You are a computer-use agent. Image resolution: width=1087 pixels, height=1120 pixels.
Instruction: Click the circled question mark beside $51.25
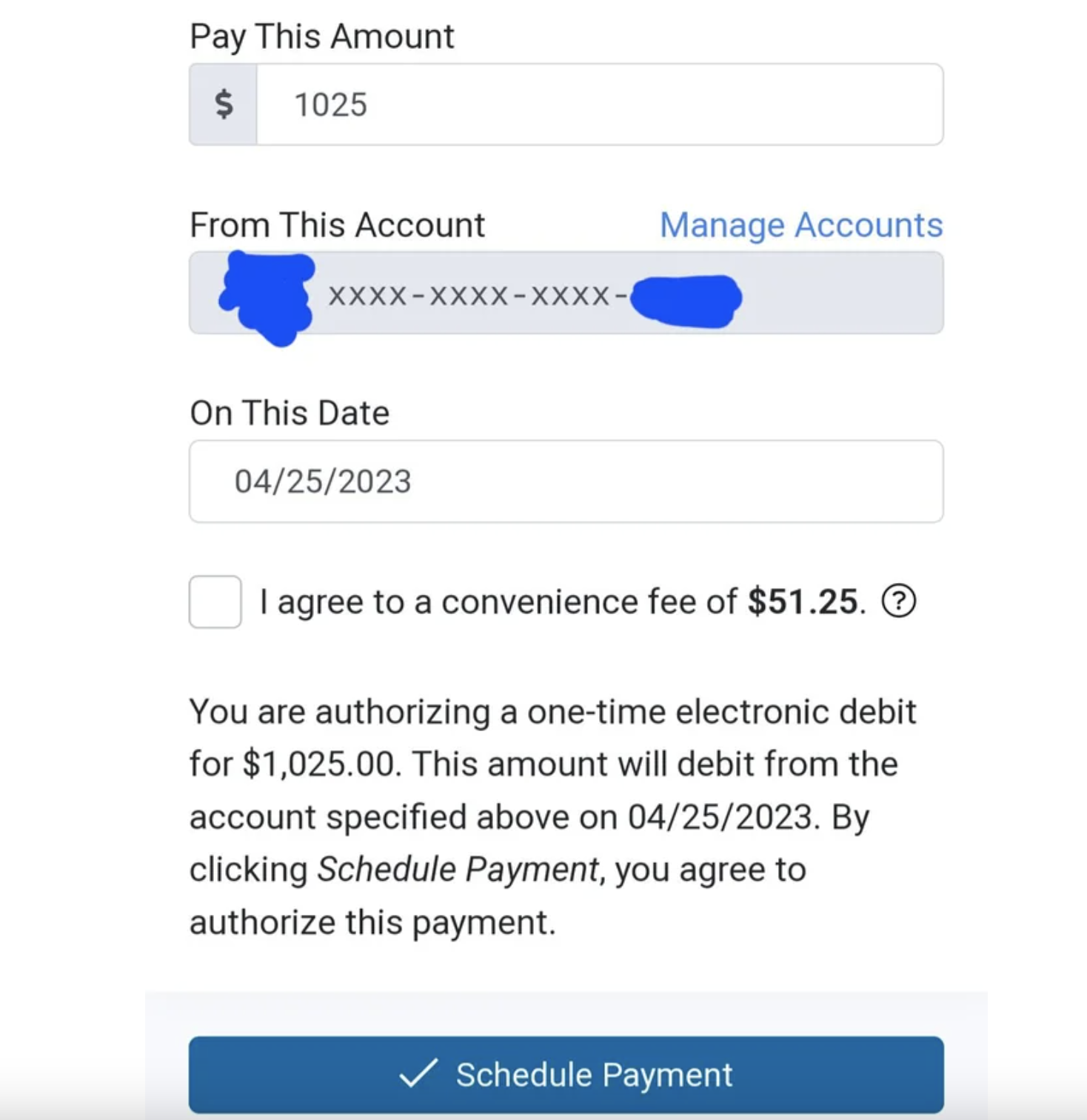(x=898, y=601)
